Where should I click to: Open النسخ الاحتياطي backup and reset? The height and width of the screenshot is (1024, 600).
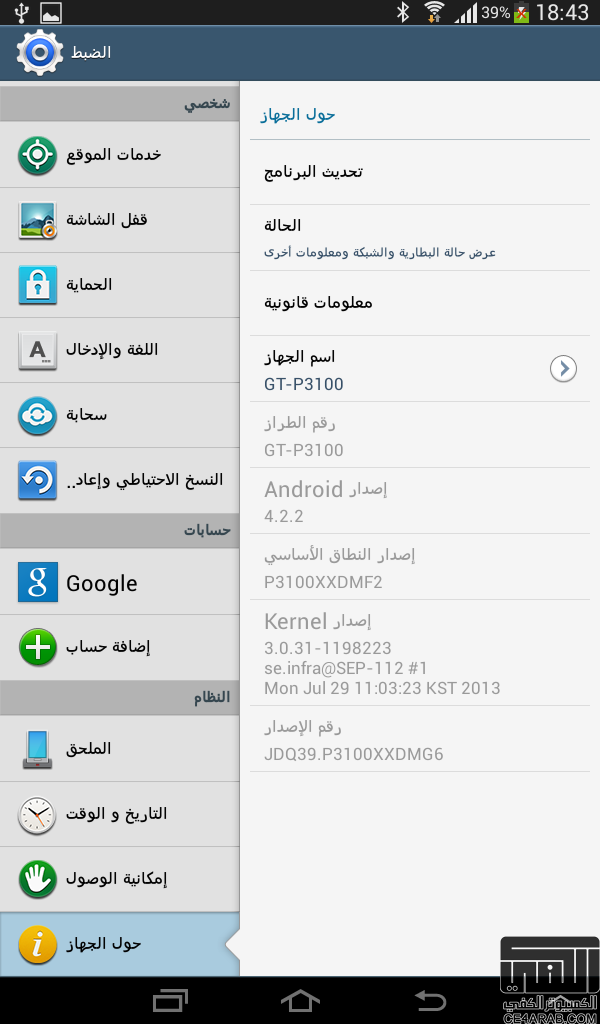pos(120,480)
